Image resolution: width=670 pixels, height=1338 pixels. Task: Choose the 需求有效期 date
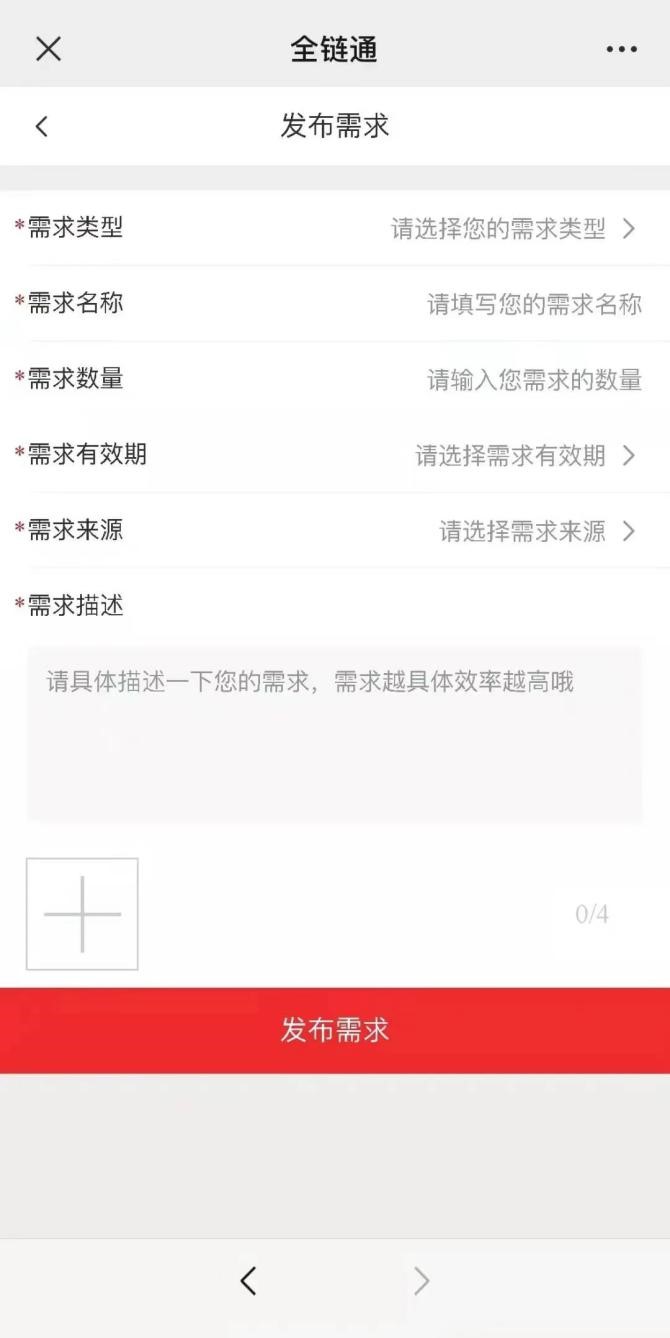335,455
